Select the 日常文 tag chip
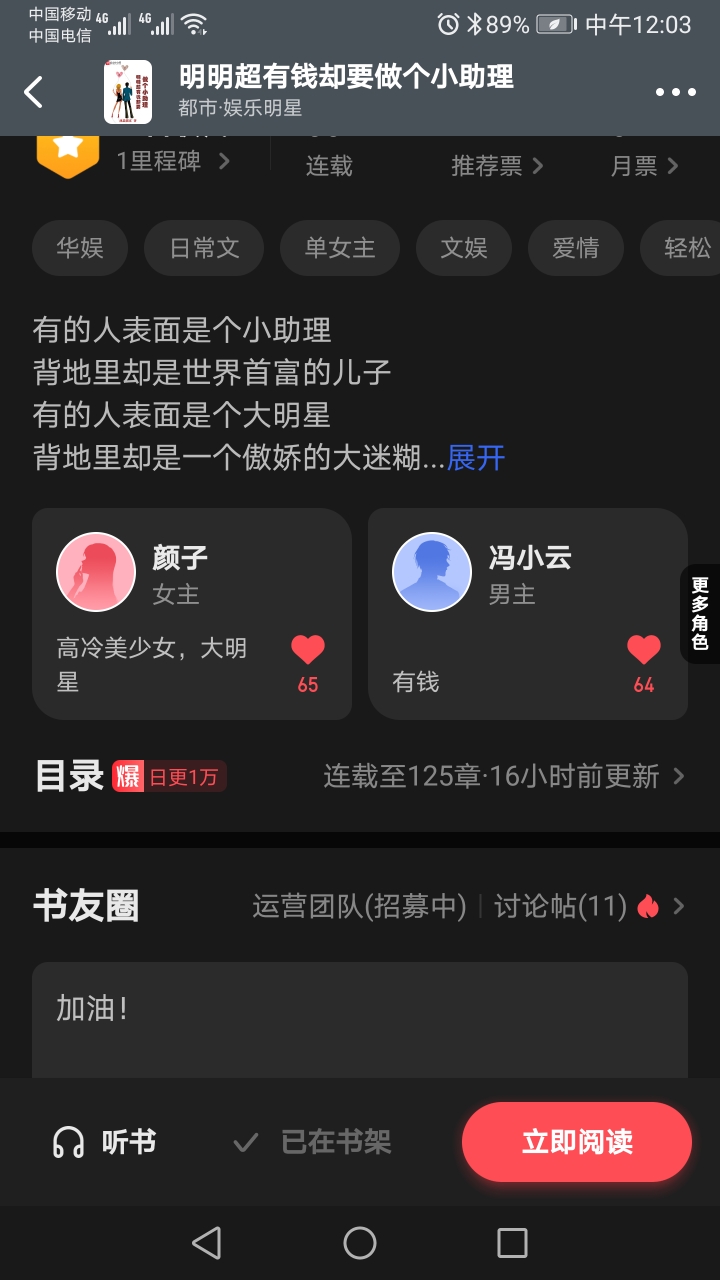This screenshot has width=720, height=1280. [x=204, y=248]
